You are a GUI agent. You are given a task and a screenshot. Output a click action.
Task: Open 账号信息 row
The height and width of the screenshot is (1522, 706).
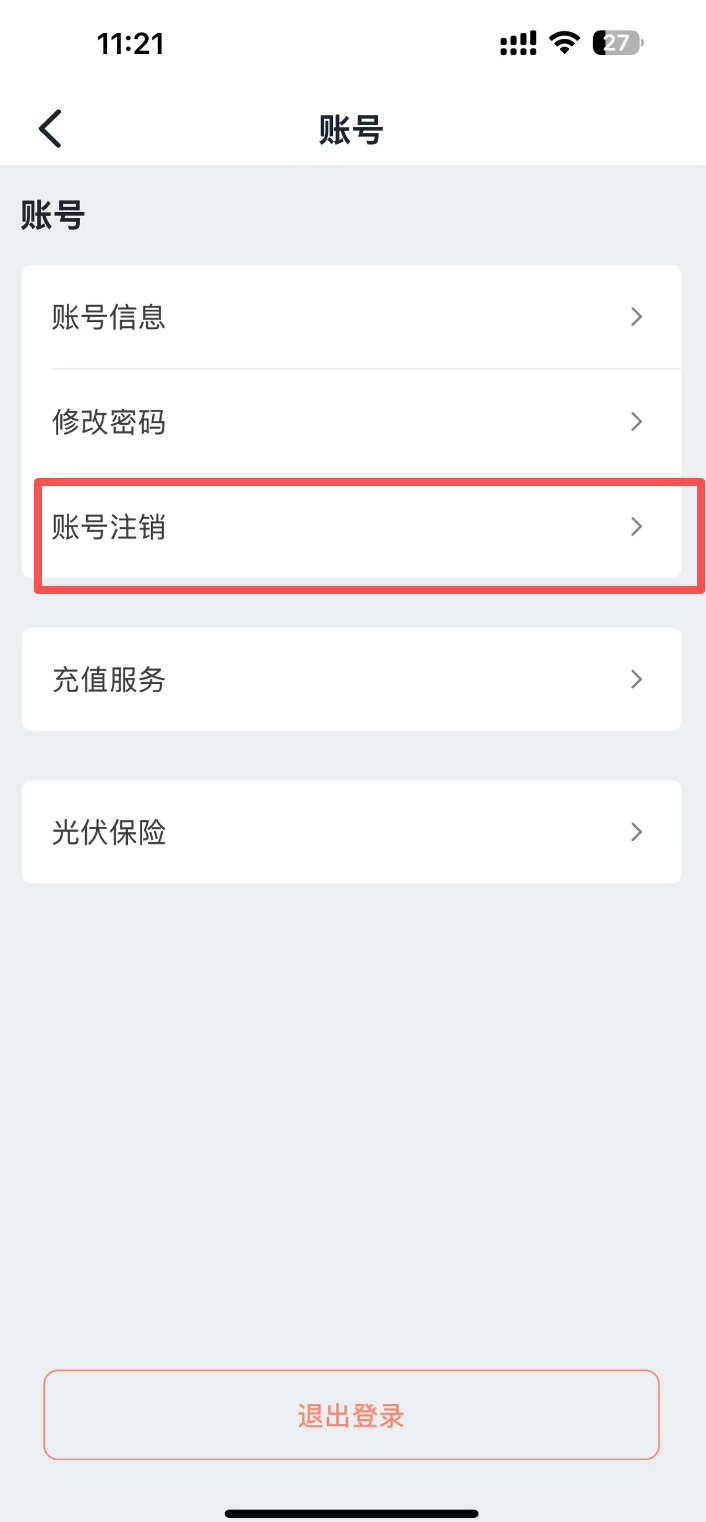[x=350, y=317]
